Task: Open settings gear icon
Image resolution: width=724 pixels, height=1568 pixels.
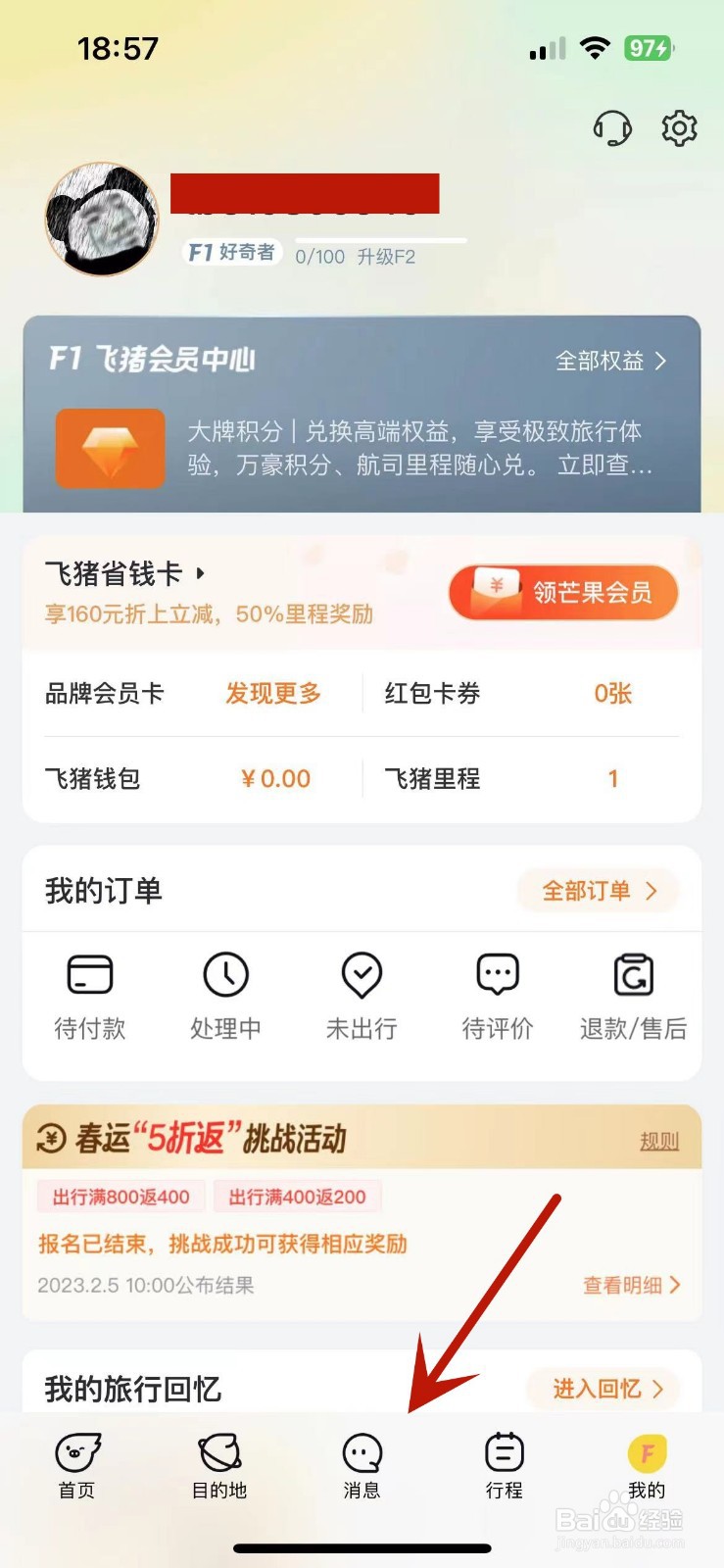Action: point(679,128)
